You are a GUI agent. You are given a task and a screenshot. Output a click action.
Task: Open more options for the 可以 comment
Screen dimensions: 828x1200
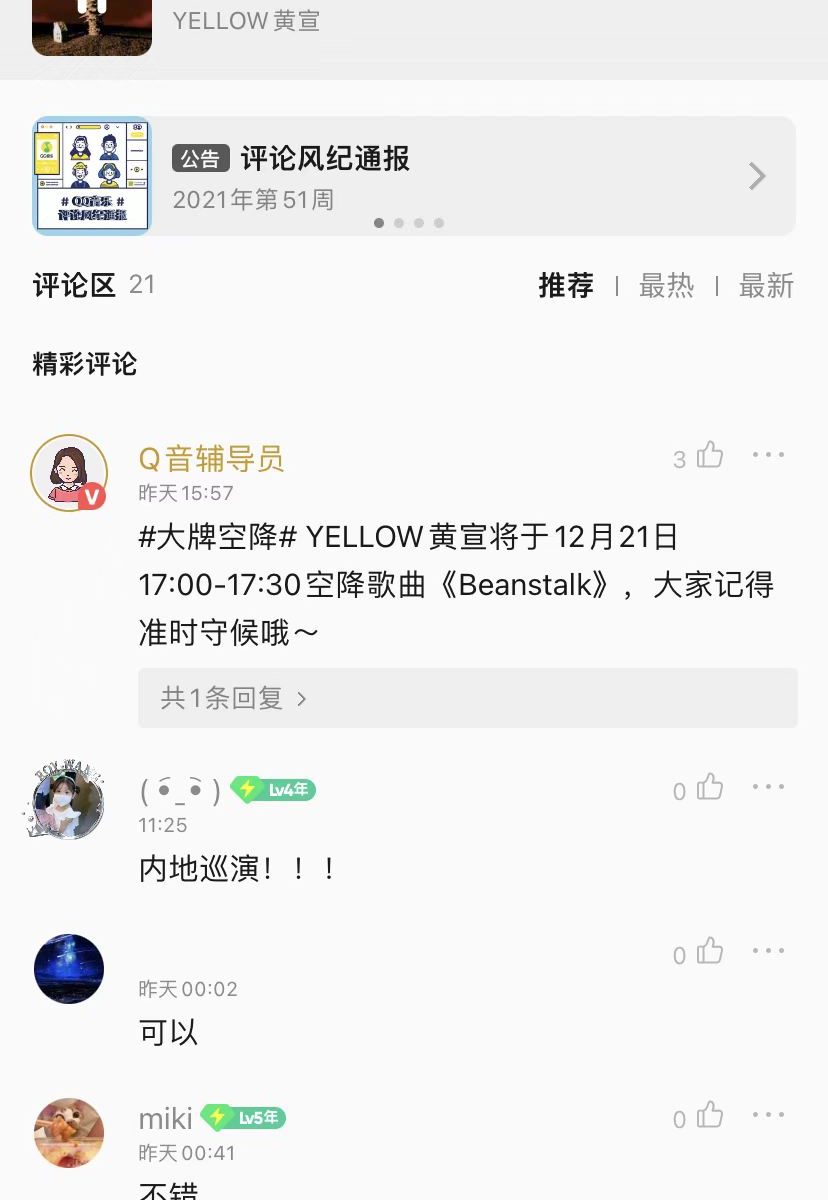tap(768, 951)
